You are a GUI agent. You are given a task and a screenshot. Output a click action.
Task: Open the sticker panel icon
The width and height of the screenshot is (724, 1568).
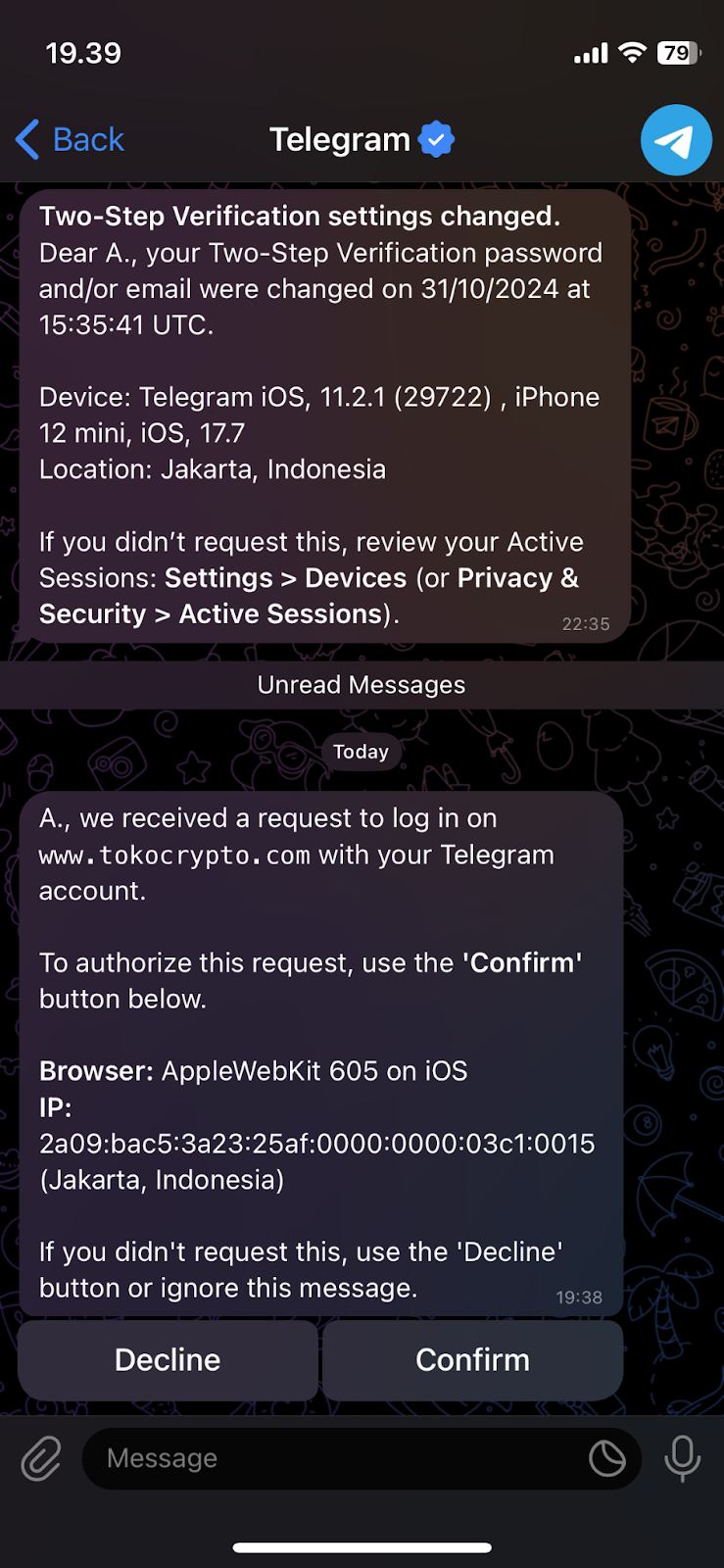(x=606, y=1458)
